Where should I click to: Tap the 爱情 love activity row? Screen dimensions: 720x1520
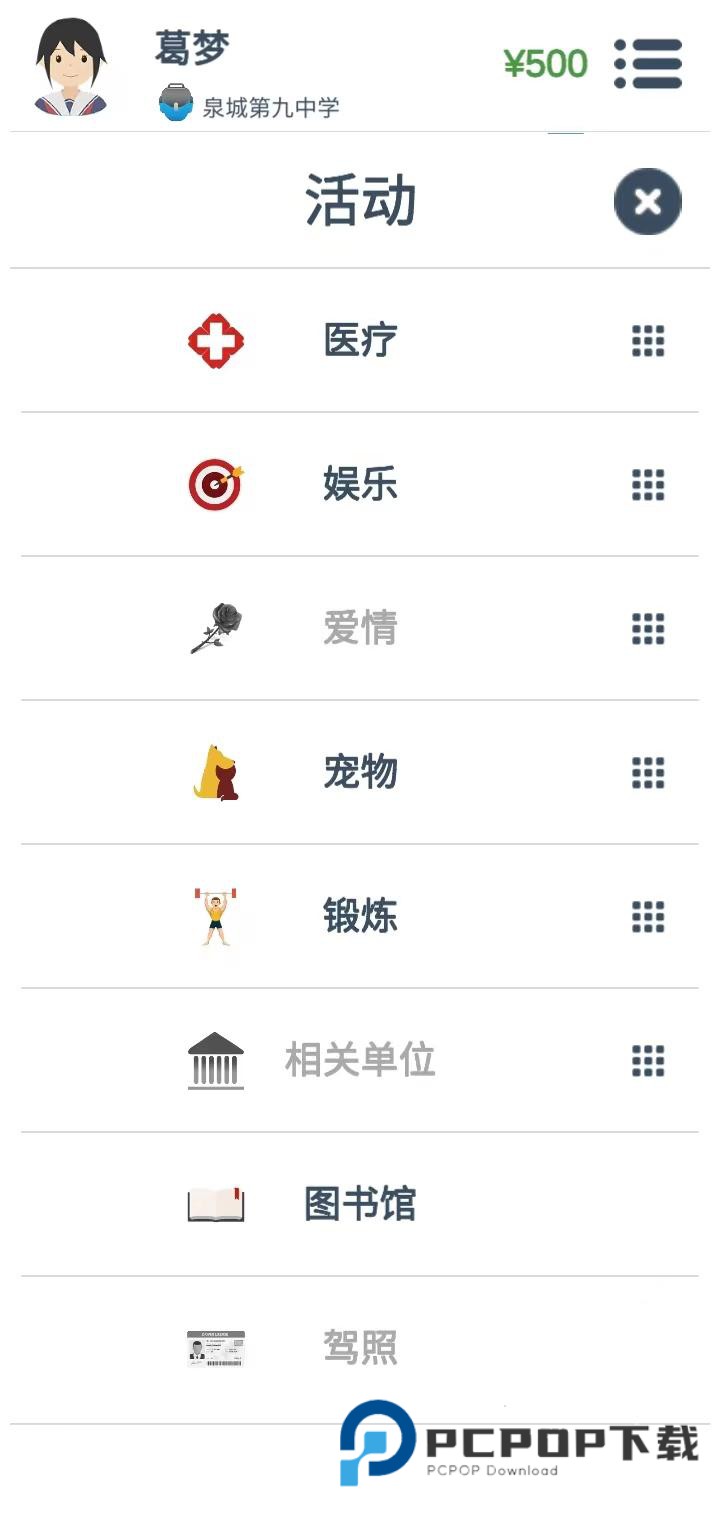tap(360, 629)
